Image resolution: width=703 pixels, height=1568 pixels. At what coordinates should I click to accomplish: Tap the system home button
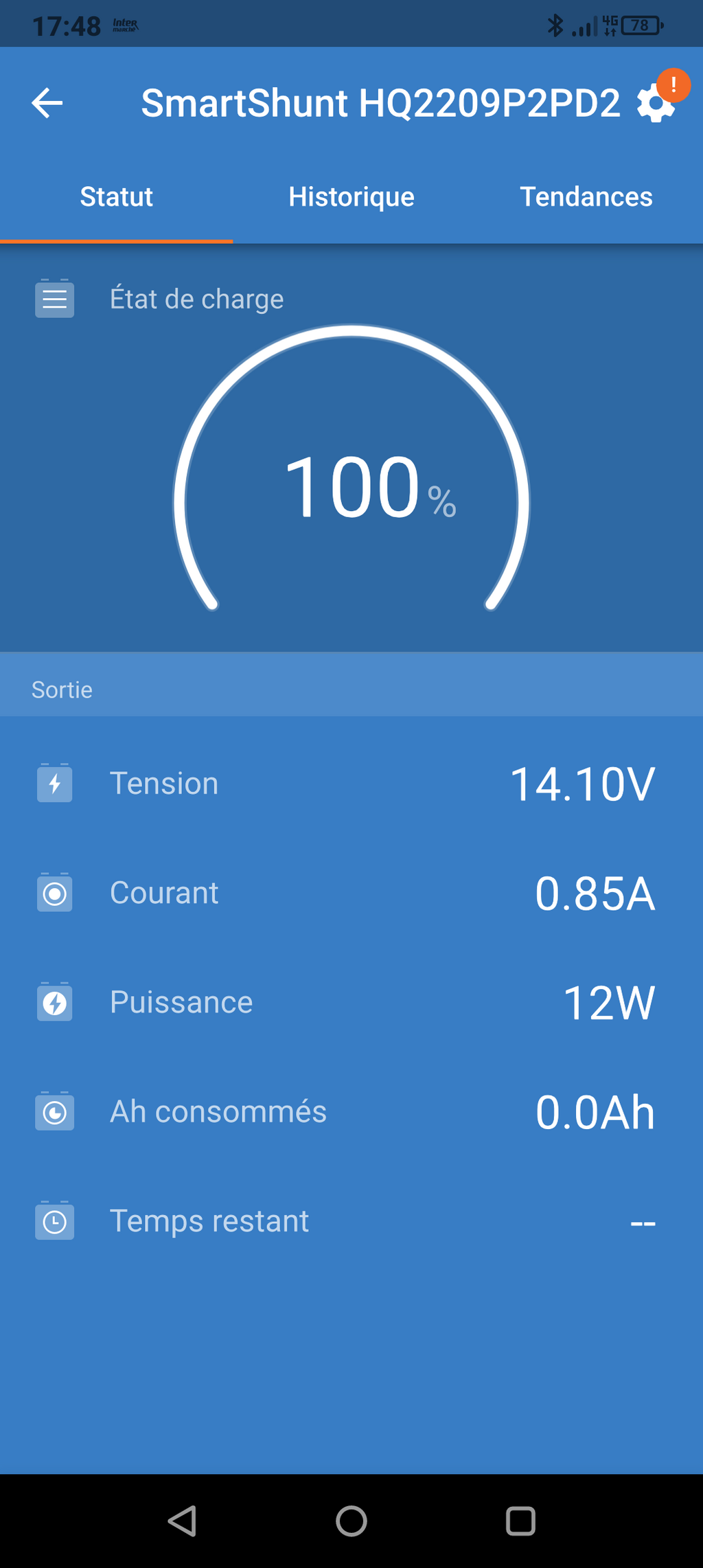[x=351, y=1521]
